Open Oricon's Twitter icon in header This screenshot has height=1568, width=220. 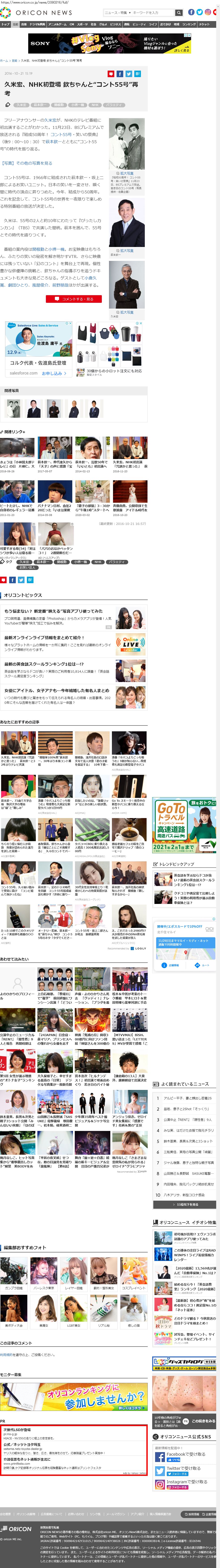pyautogui.click(x=199, y=12)
